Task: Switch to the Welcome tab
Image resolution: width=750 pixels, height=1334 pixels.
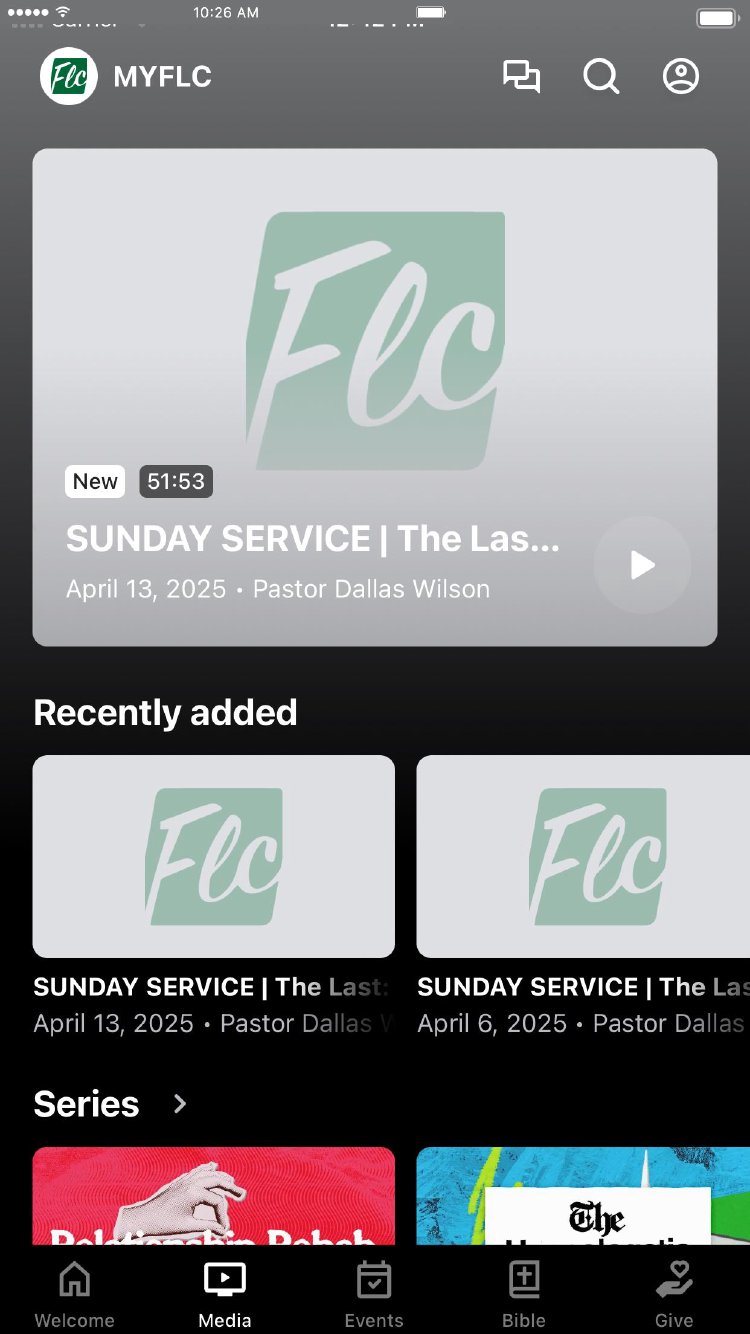Action: [x=75, y=1294]
